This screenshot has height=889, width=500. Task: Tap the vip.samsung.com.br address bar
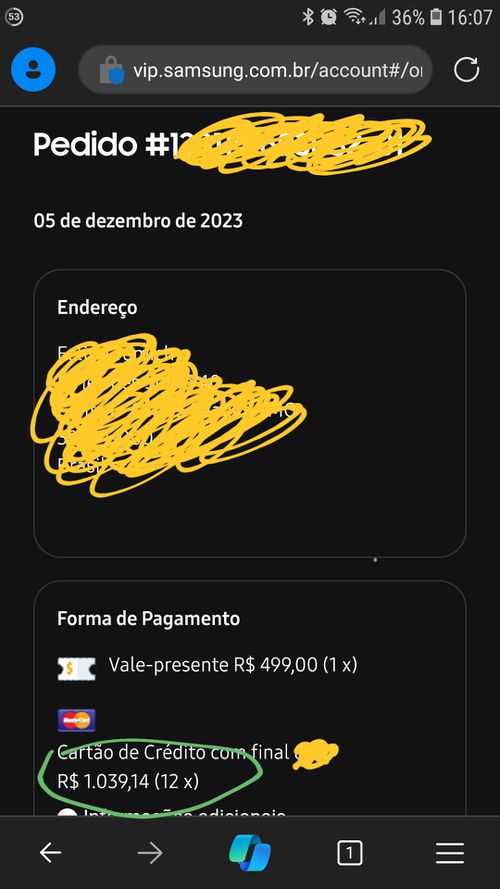click(255, 70)
